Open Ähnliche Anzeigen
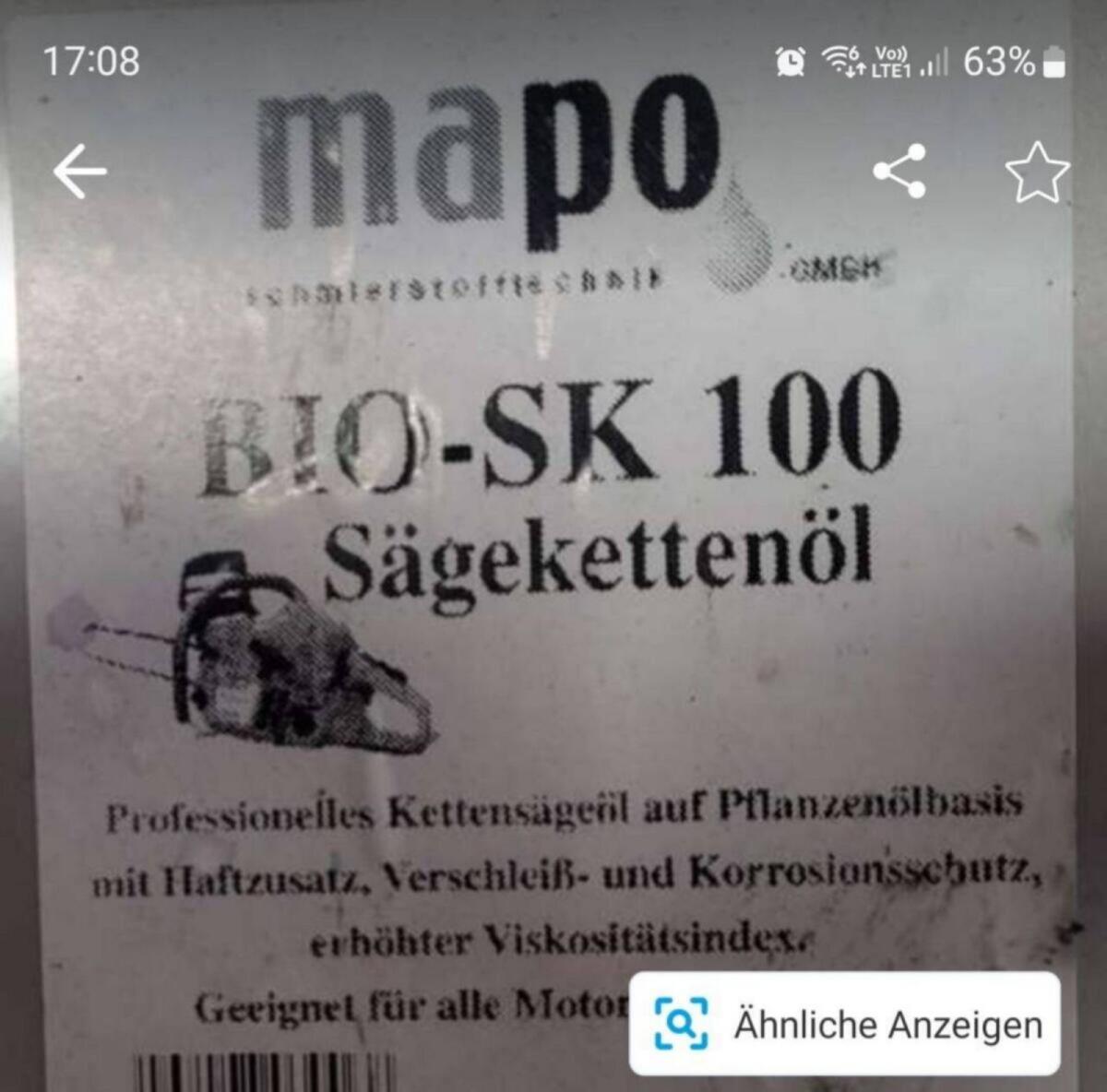Viewport: 1107px width, 1092px height. [x=845, y=1024]
